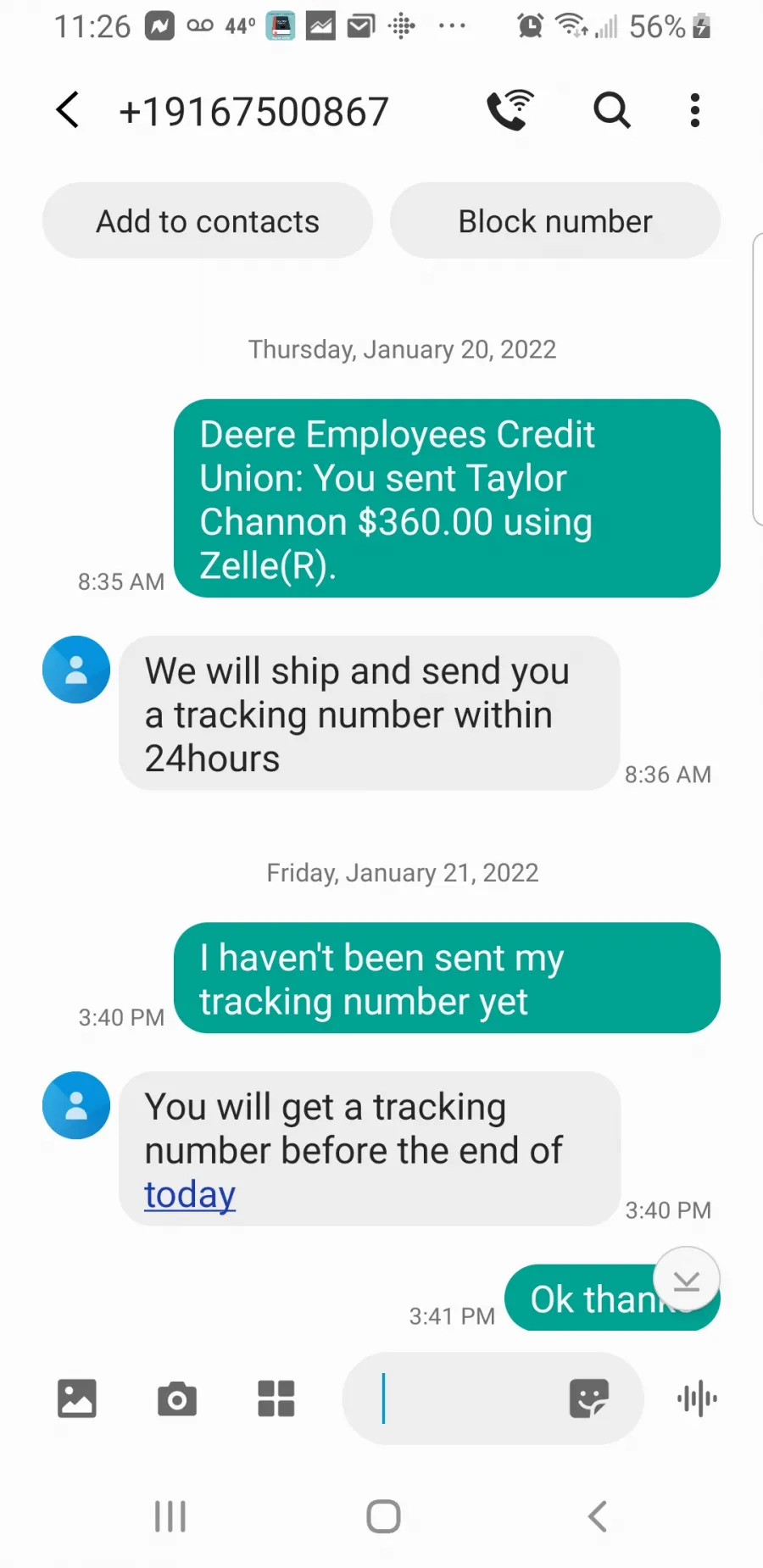Go to the home screen
The height and width of the screenshot is (1568, 763).
(x=383, y=1516)
